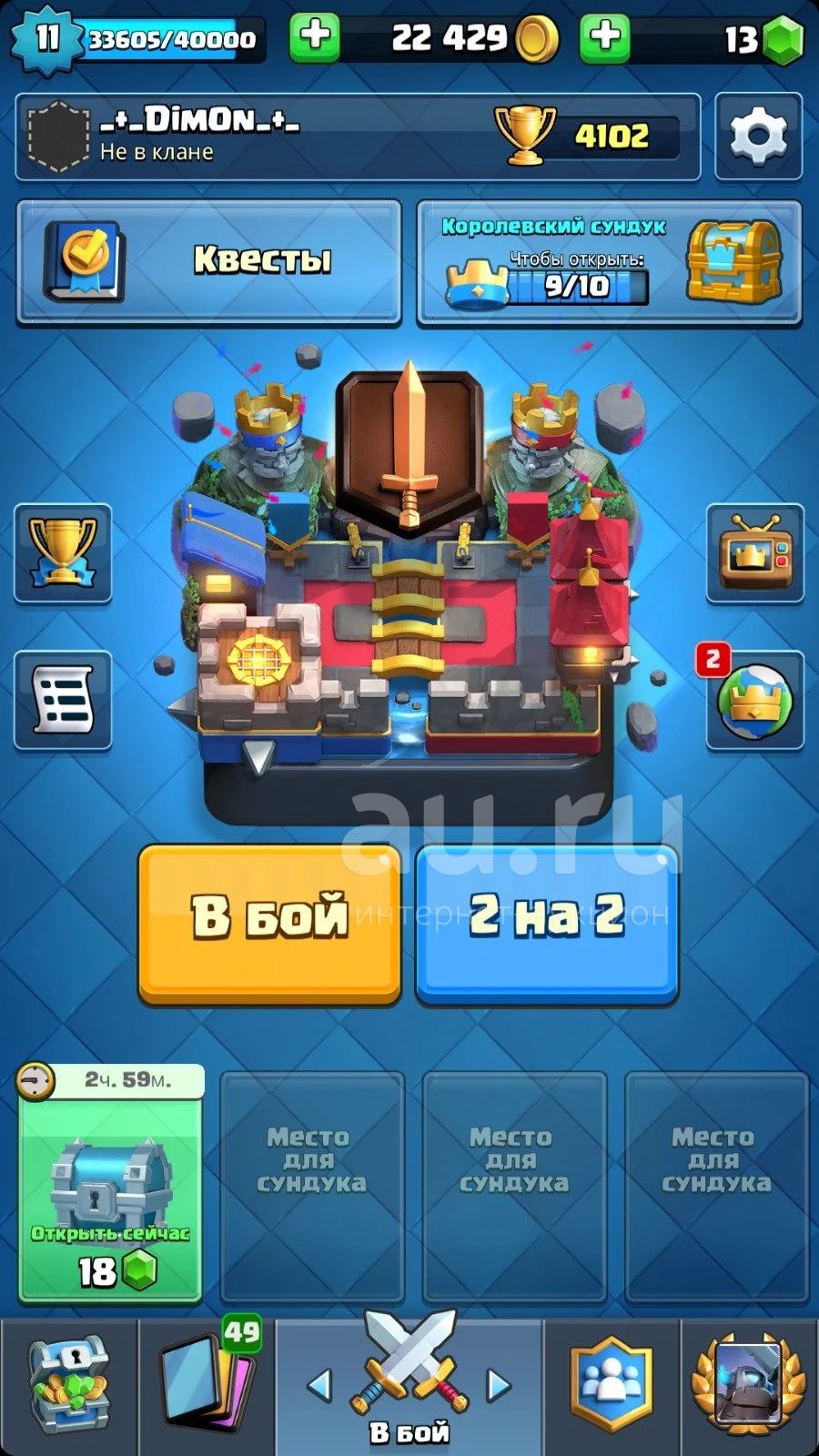Open the battle log scroll icon
Screen dimensions: 819x1456
point(63,701)
